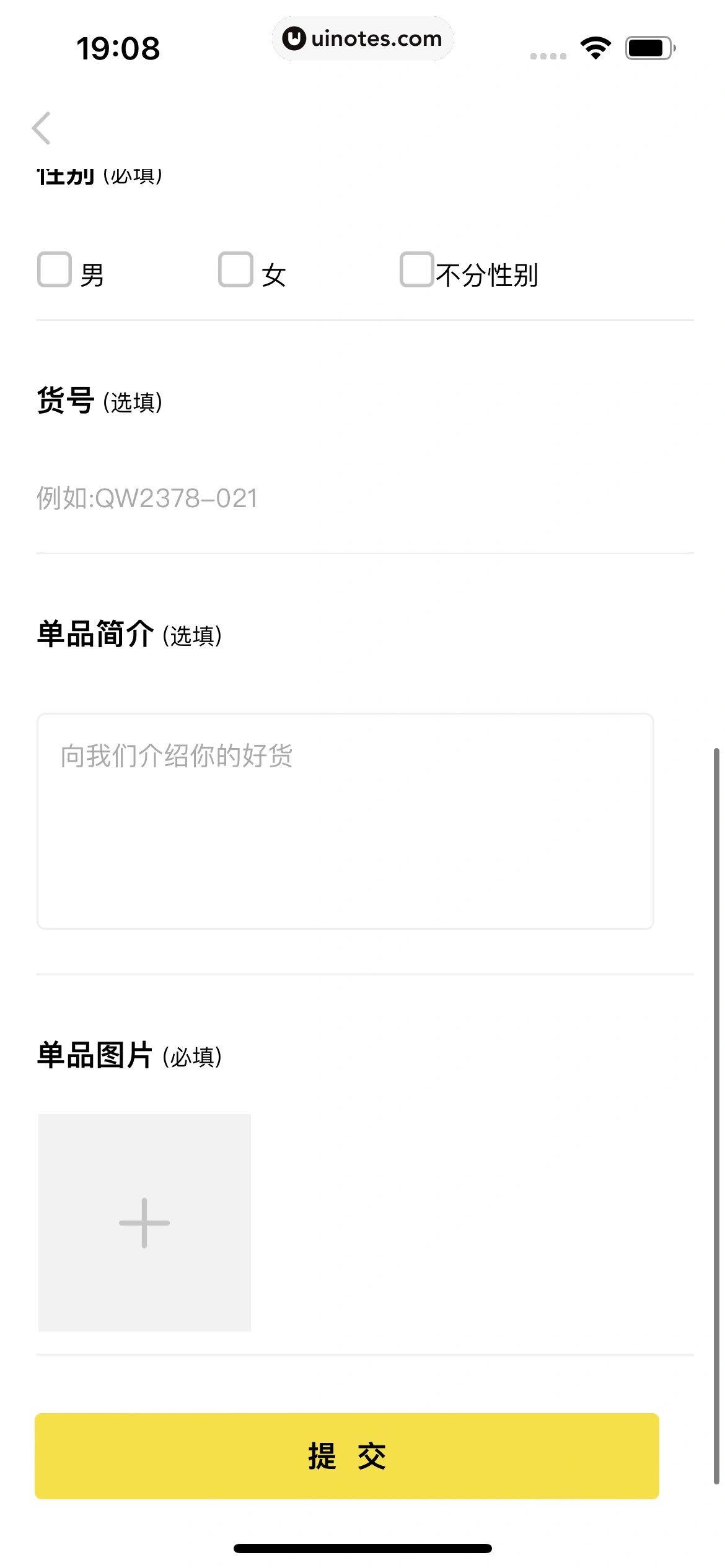Check the 男 gender checkbox
The width and height of the screenshot is (725, 1568).
55,269
